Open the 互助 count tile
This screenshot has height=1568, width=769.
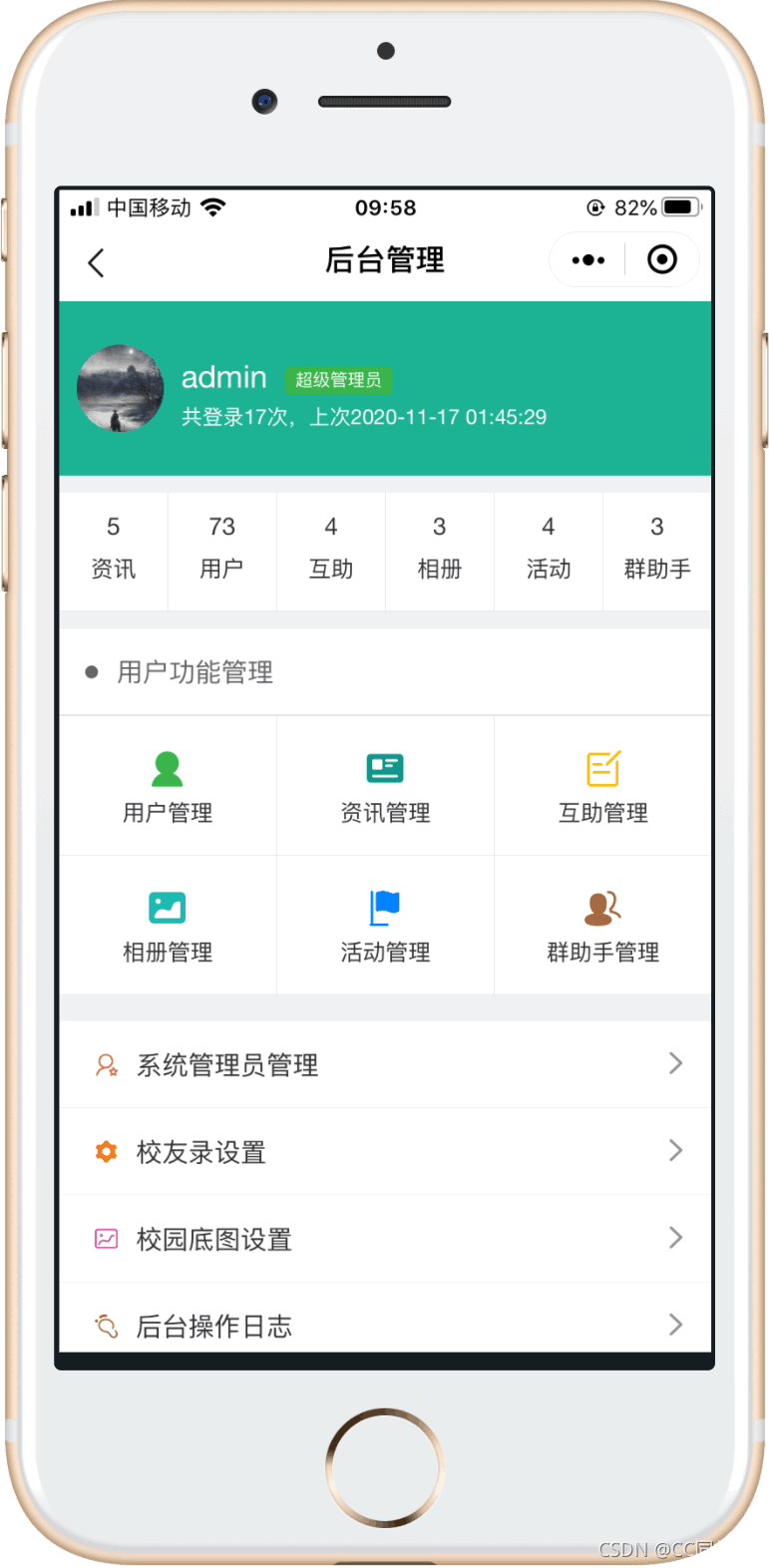pos(330,549)
